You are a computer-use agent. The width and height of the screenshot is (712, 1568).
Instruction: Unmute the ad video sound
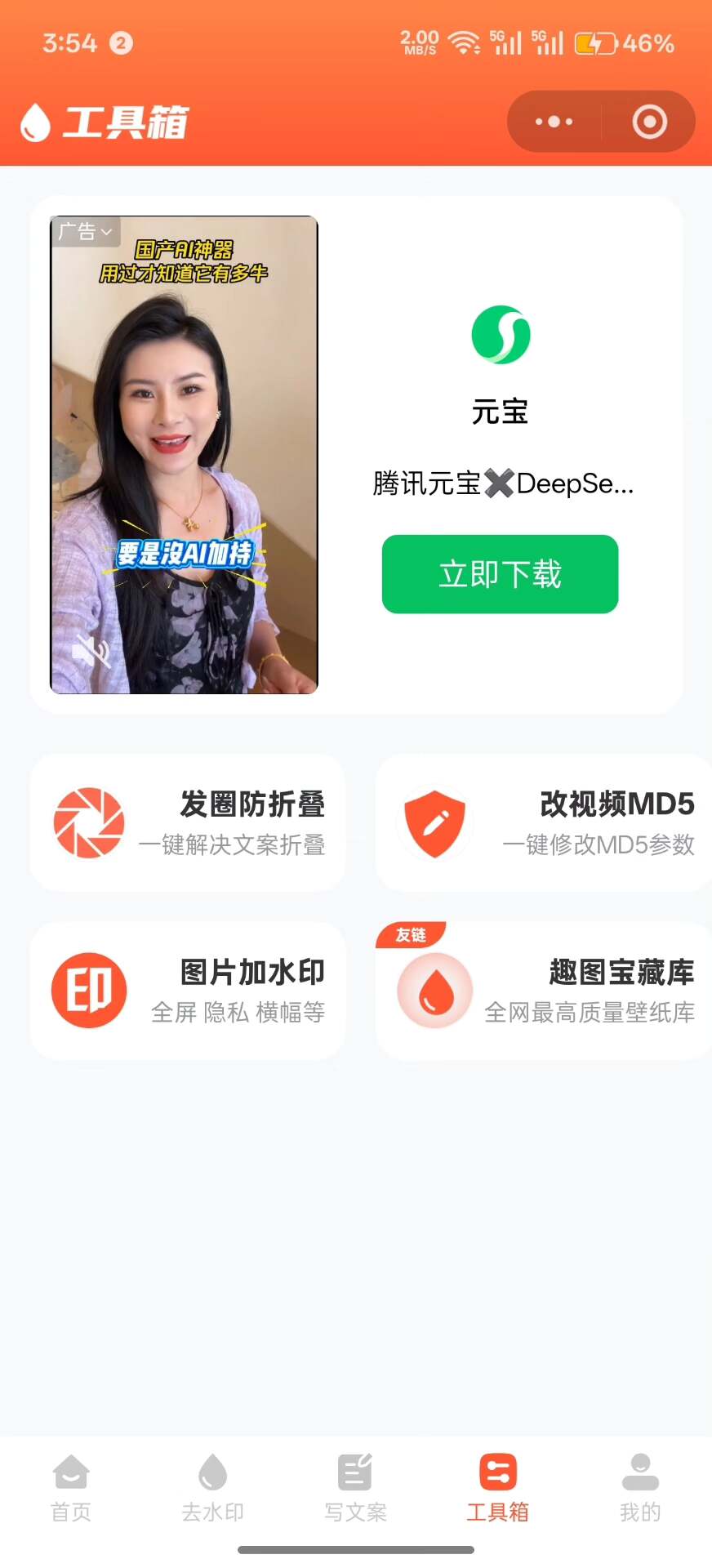(x=91, y=651)
